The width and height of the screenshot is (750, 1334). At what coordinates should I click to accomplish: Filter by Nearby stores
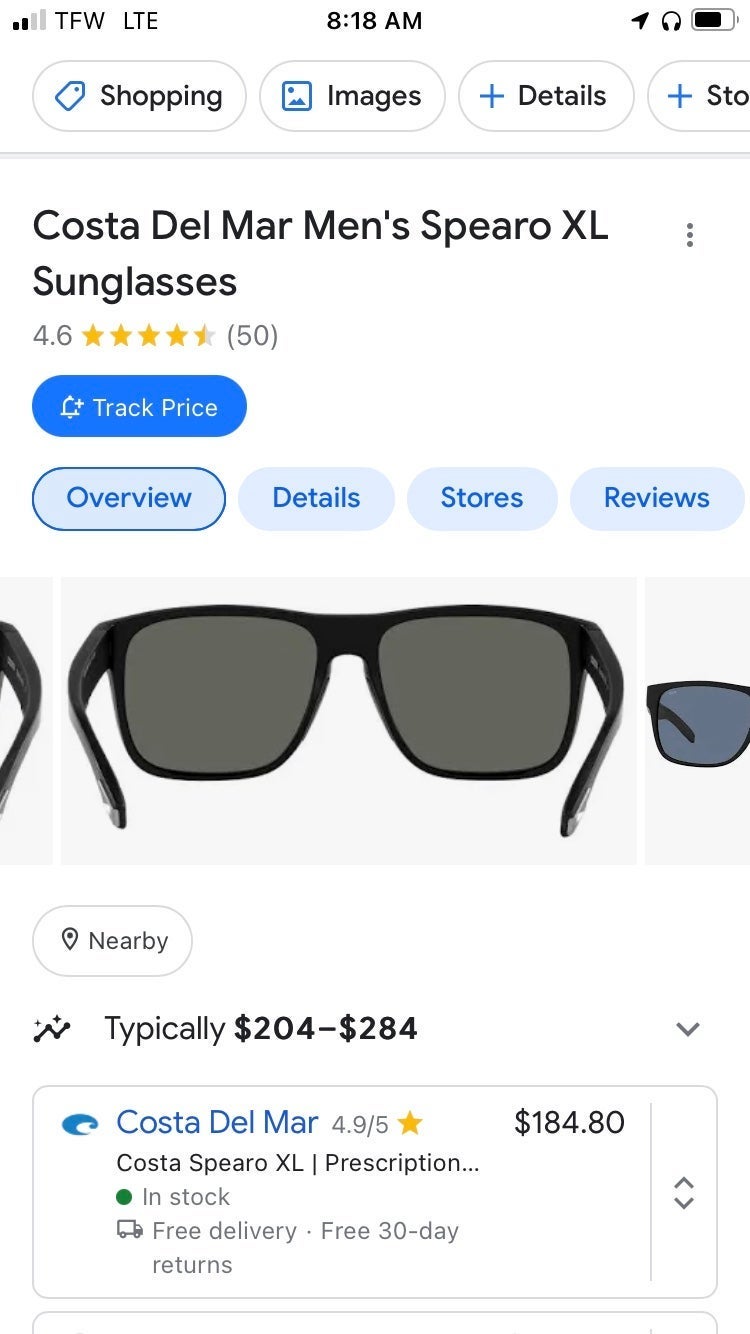pyautogui.click(x=112, y=941)
